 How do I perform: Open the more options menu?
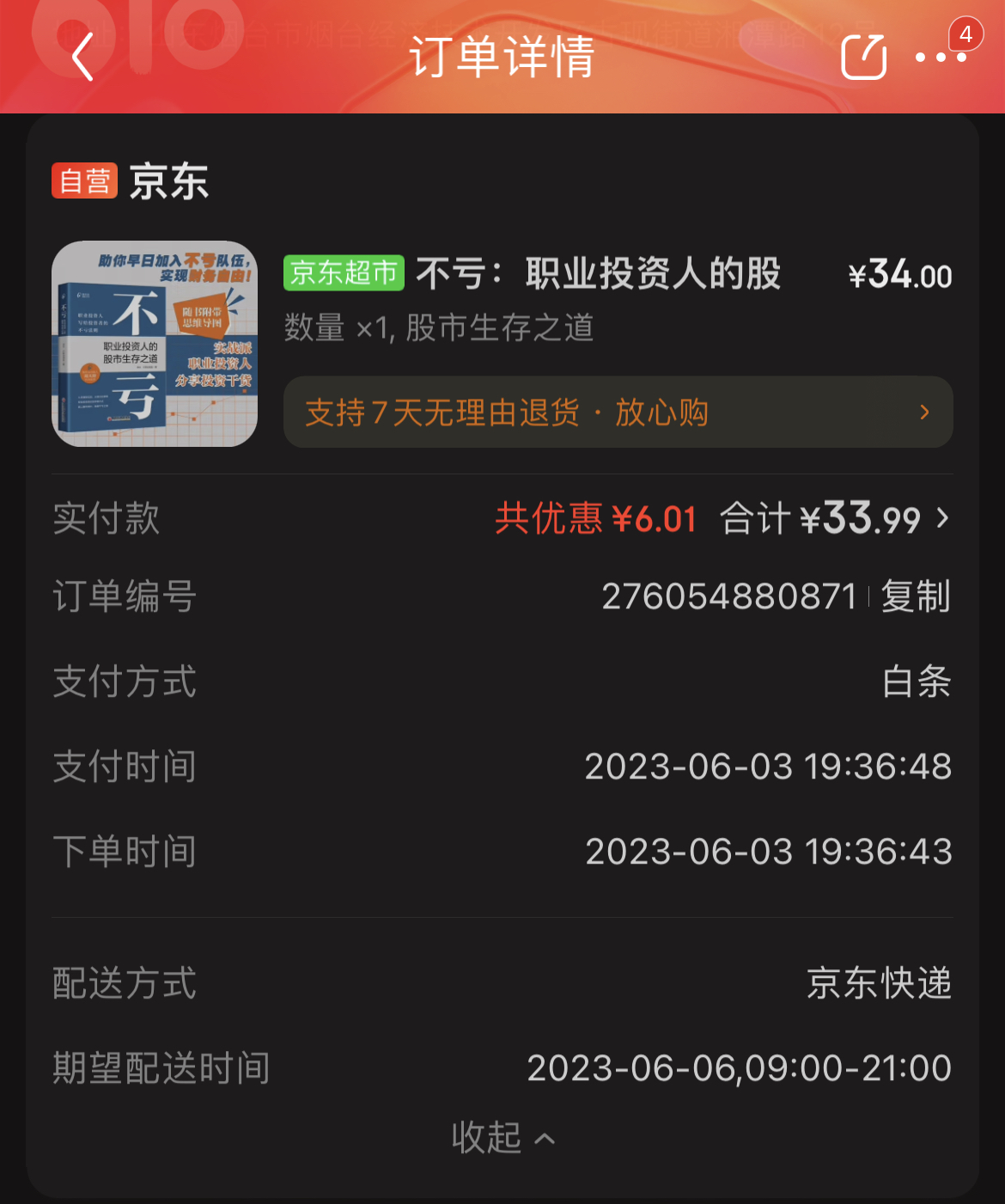click(x=941, y=58)
